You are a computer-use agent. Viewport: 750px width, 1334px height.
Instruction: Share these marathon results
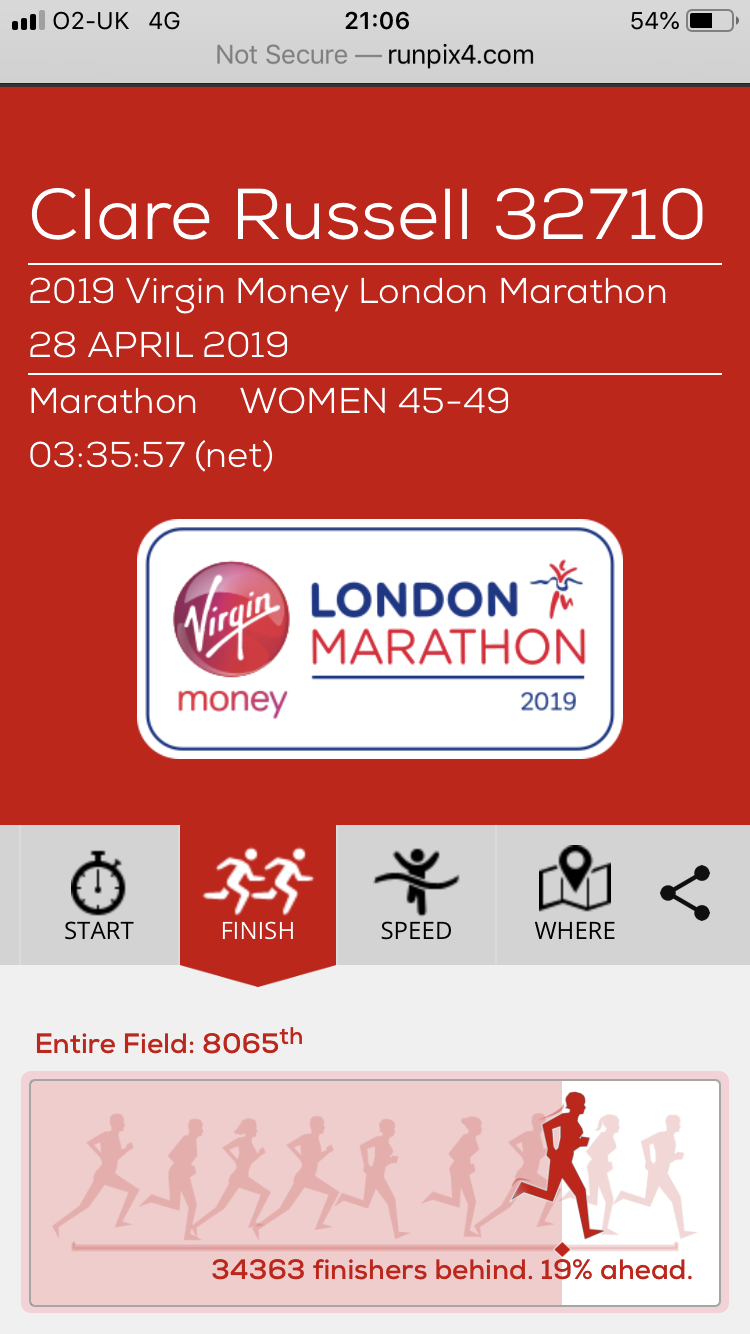(x=686, y=893)
